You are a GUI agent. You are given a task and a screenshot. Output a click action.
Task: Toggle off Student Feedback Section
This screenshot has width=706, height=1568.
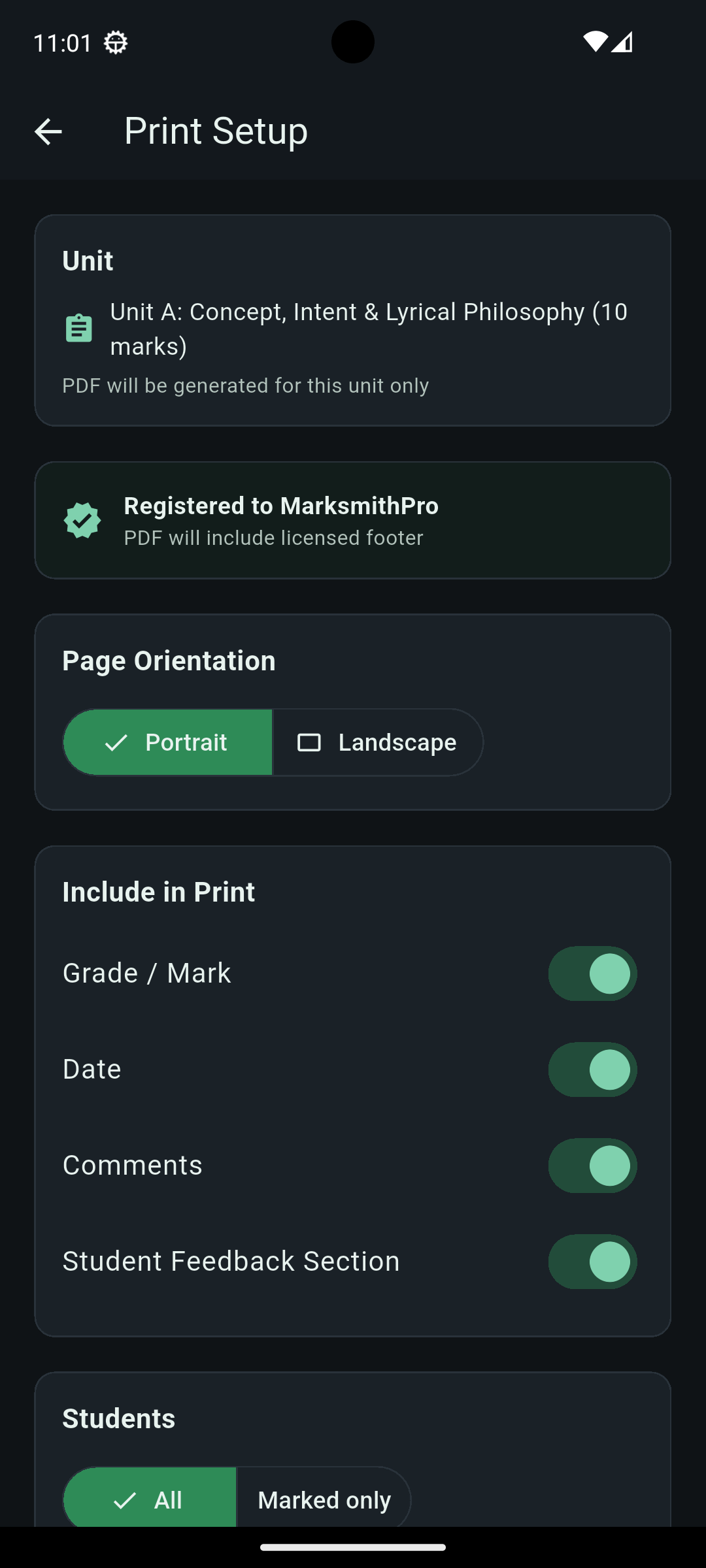click(x=592, y=1261)
